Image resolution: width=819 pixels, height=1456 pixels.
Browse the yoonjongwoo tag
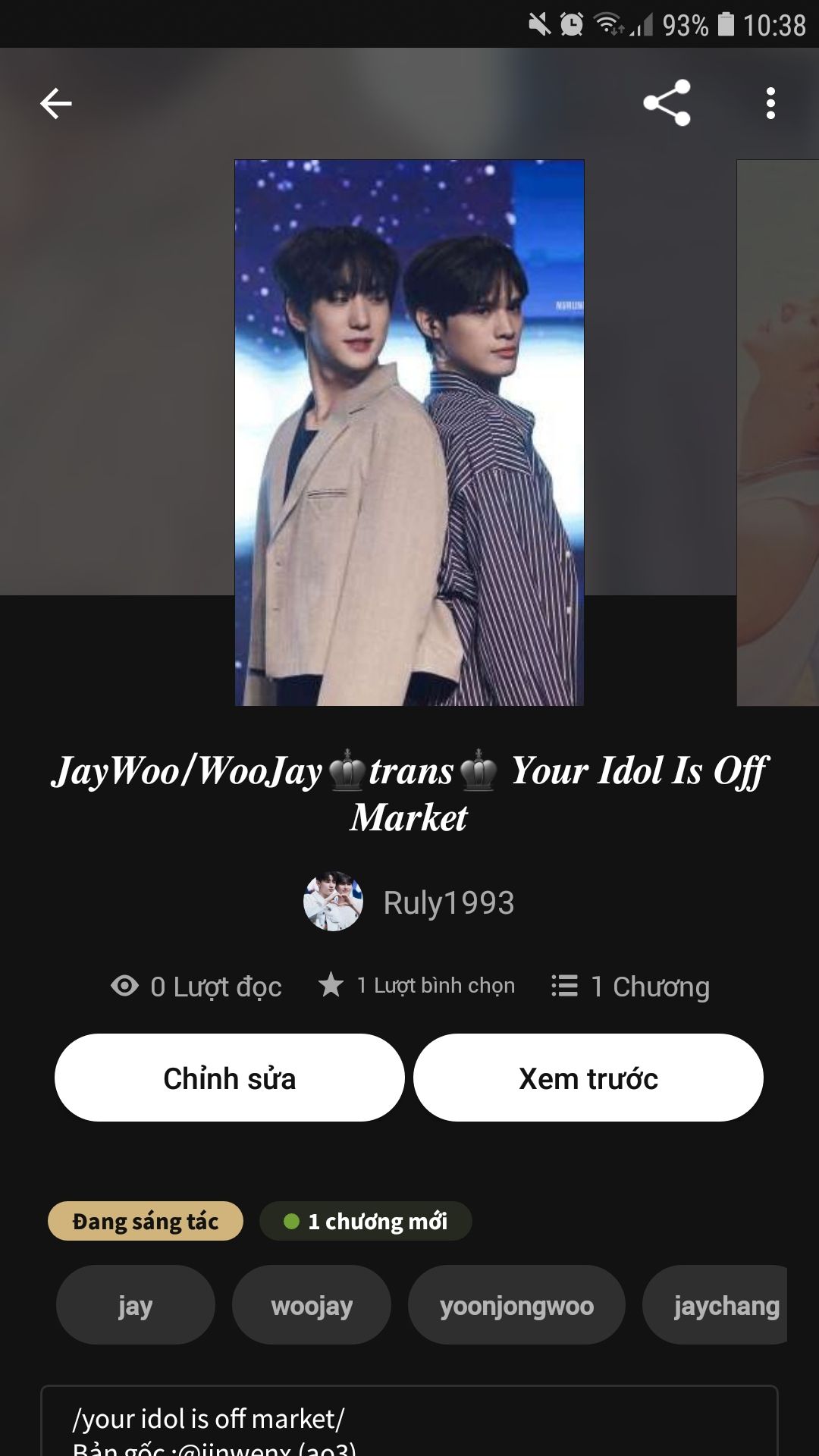(516, 1305)
